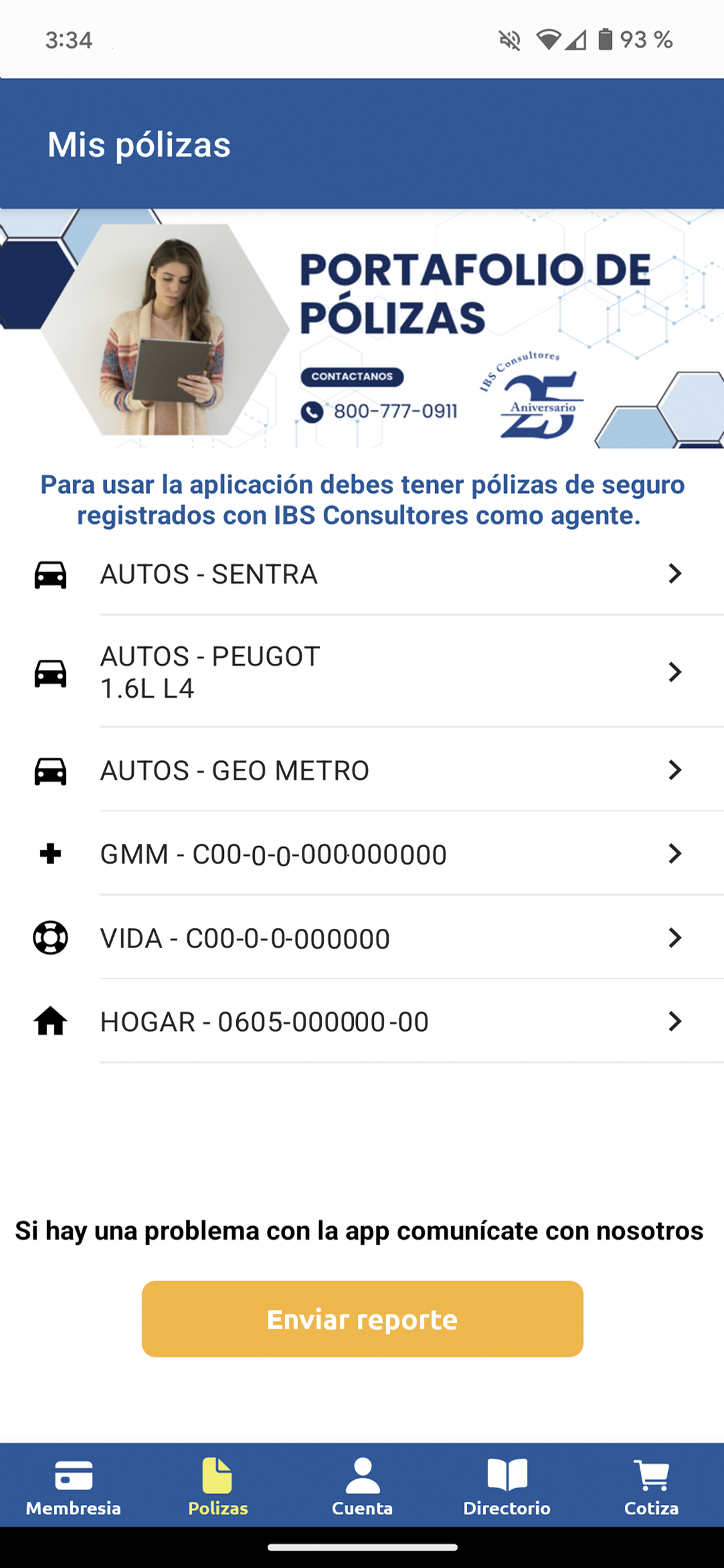The height and width of the screenshot is (1568, 724).
Task: Tap the Portafolio de Pólizas banner
Action: coord(362,328)
